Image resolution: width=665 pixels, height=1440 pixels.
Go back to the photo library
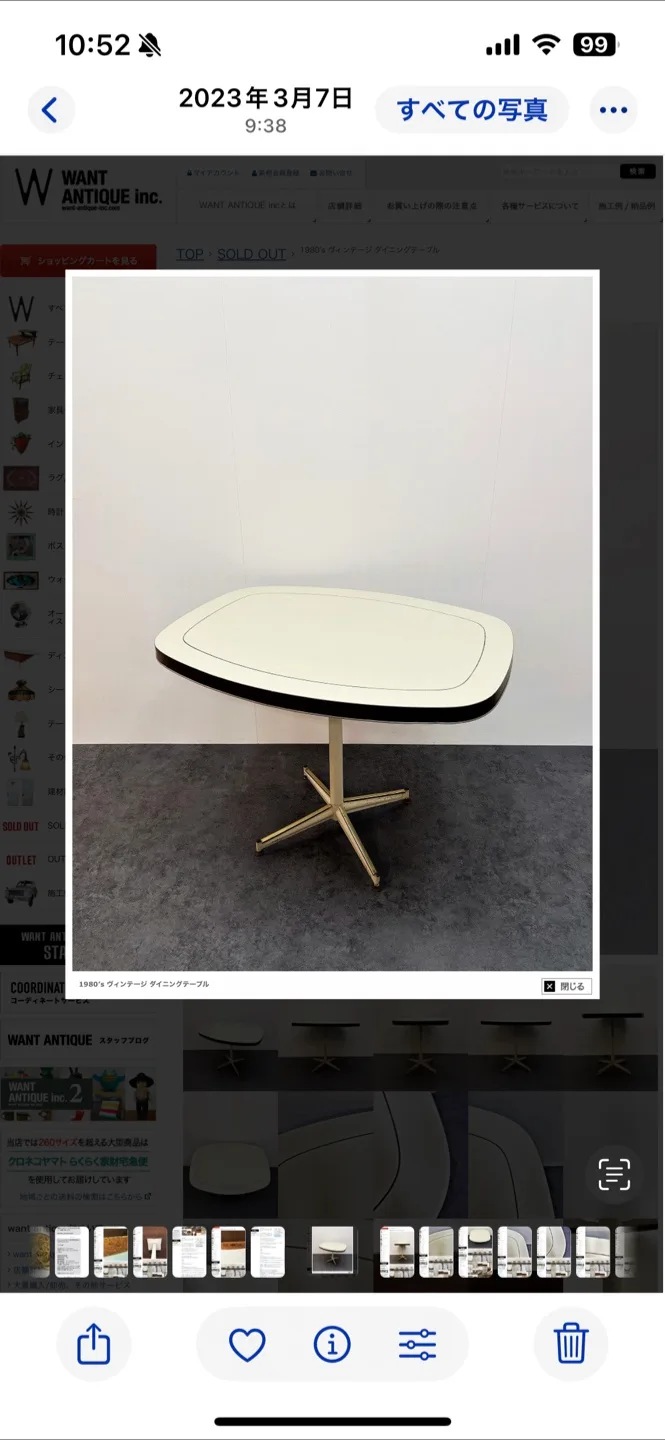pyautogui.click(x=50, y=109)
